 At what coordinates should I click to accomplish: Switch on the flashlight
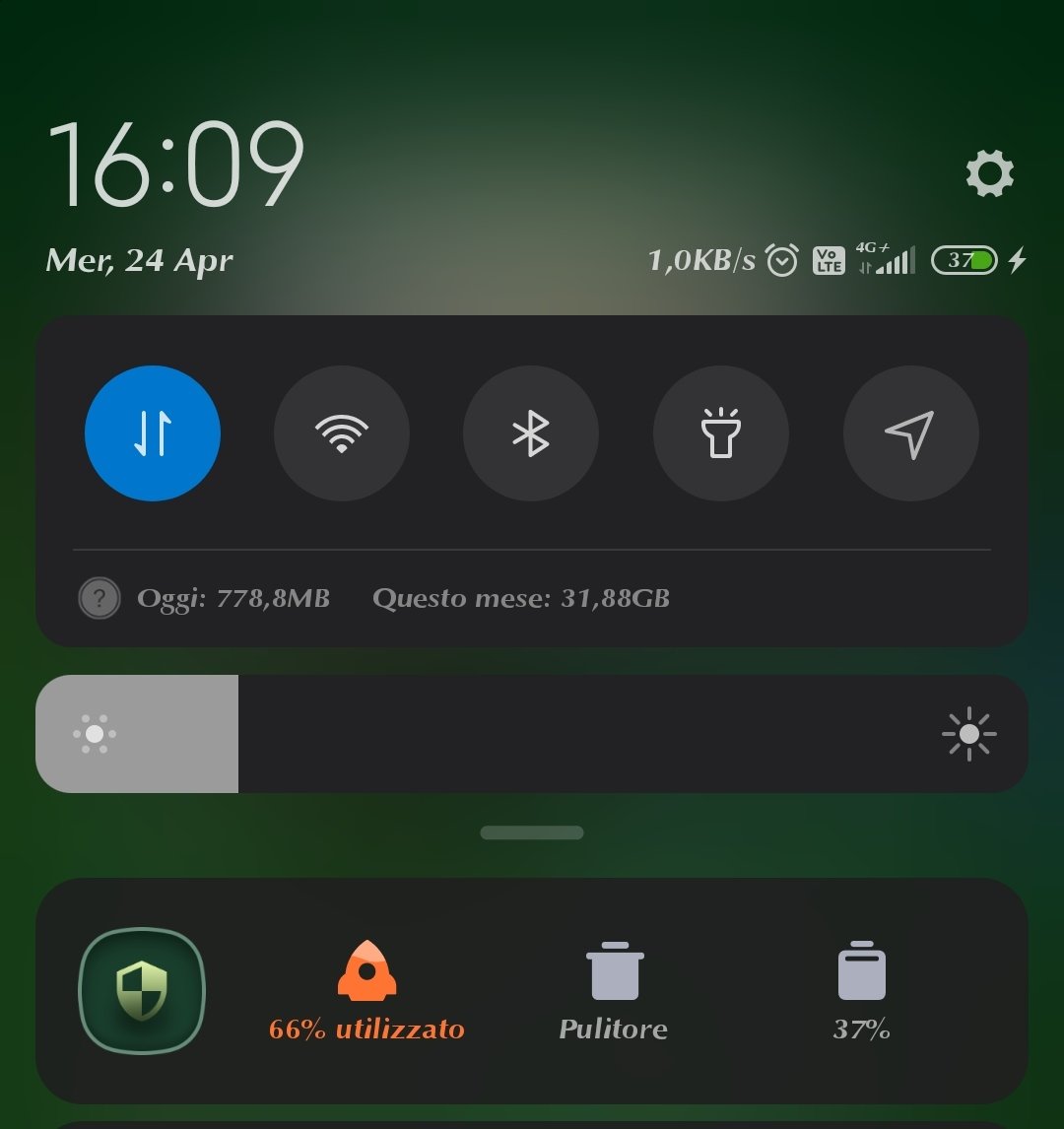pos(721,433)
